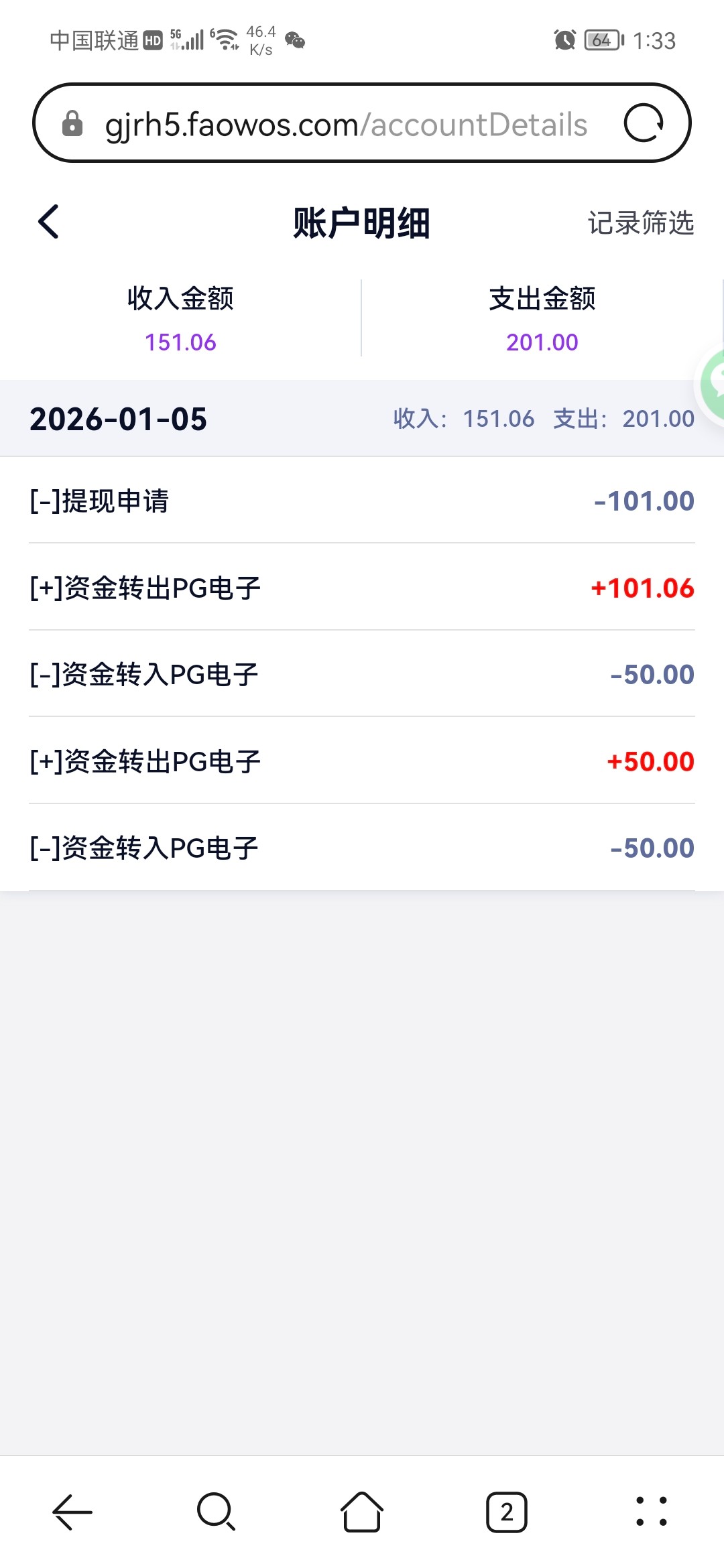Open the 记录筛选 record filter

pos(640,223)
